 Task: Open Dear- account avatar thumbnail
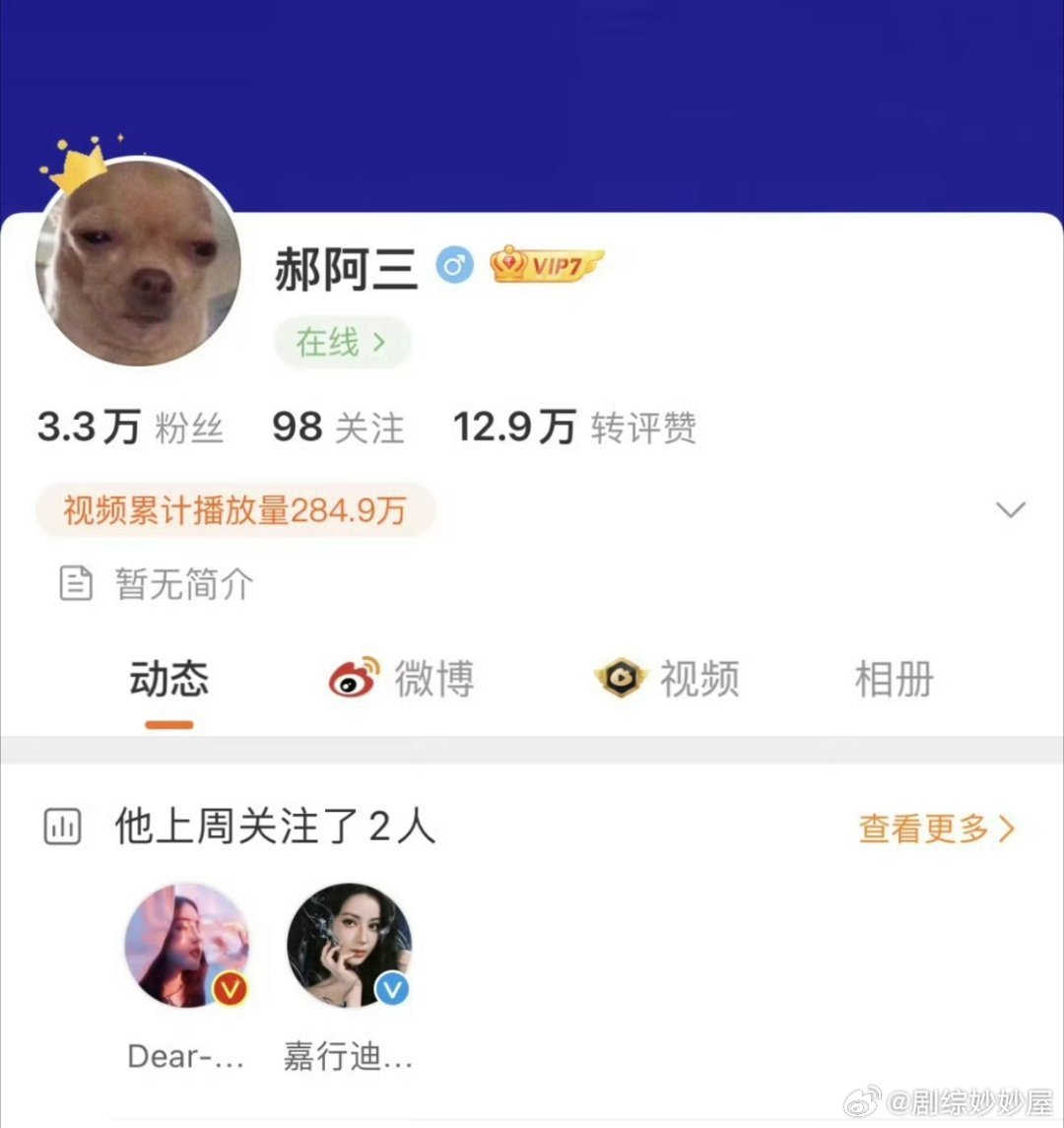point(187,944)
